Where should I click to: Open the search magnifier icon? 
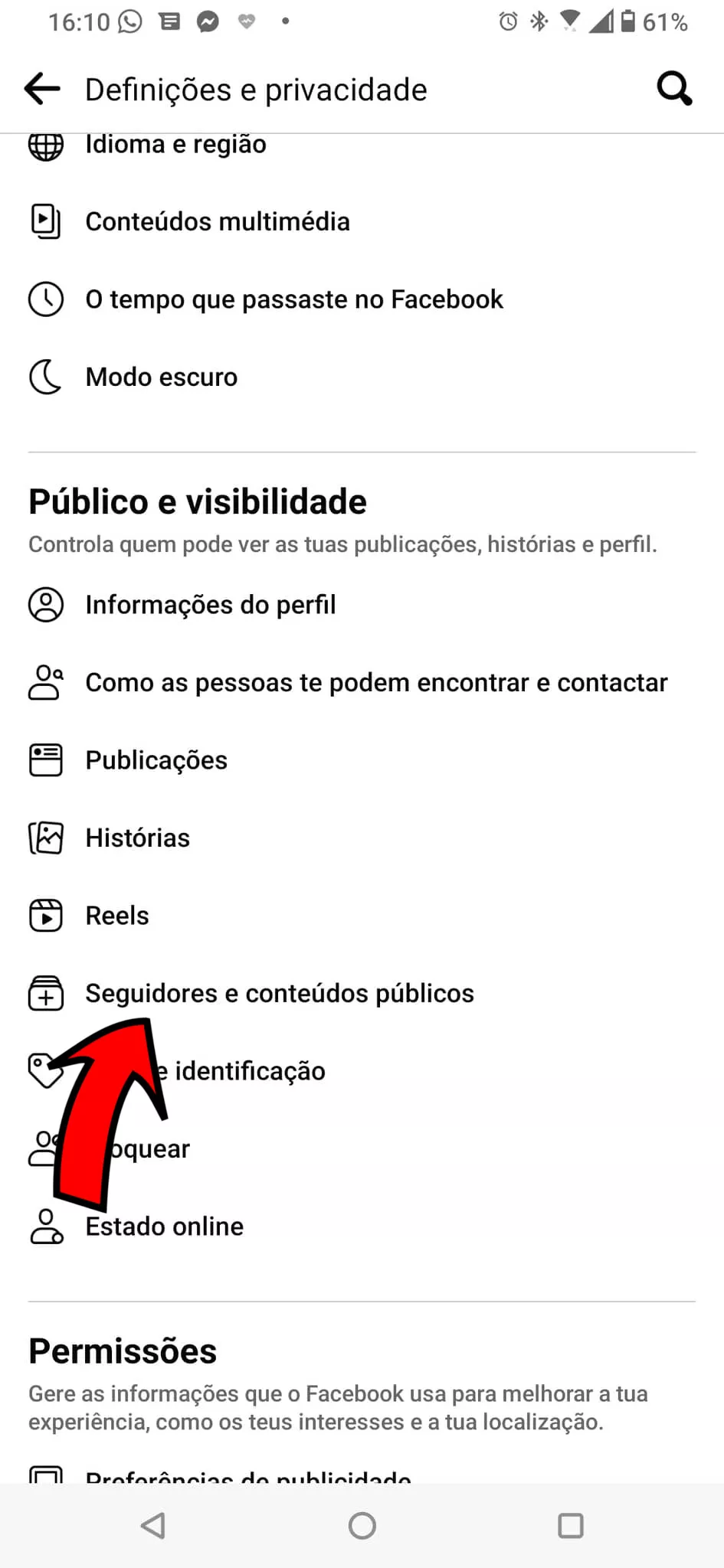point(674,89)
